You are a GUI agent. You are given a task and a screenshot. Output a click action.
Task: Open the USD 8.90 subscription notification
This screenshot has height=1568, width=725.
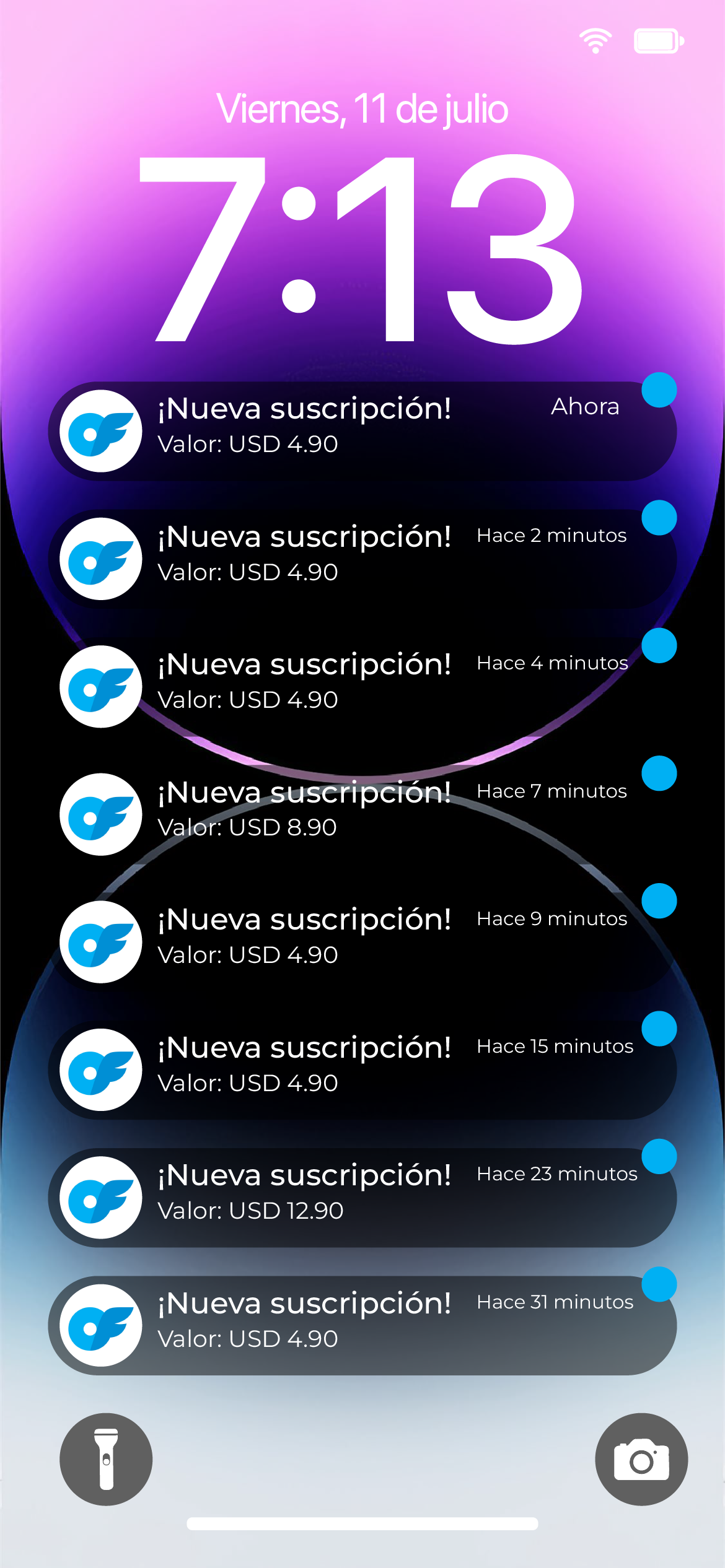click(362, 814)
